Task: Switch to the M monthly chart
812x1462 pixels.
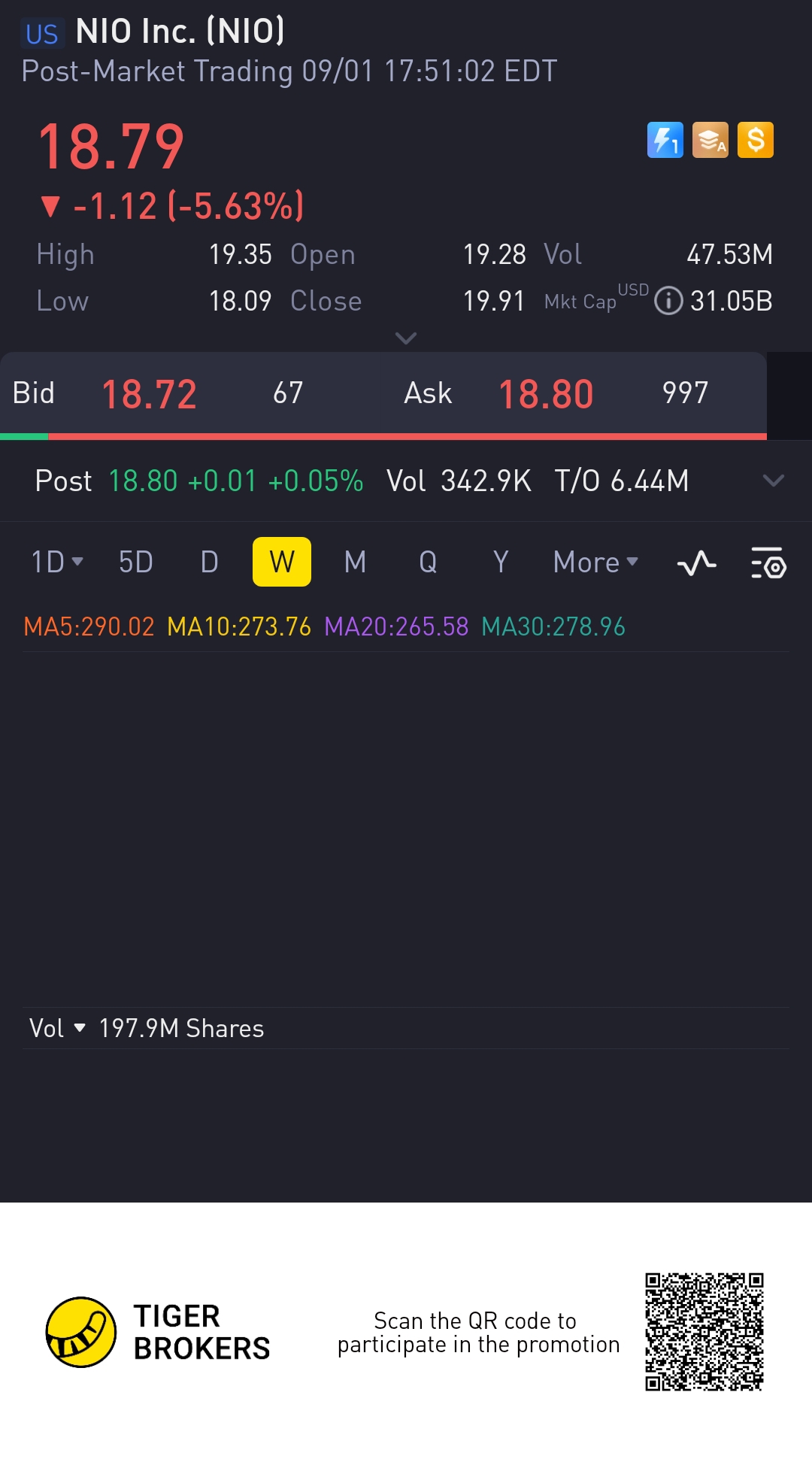Action: pos(355,562)
